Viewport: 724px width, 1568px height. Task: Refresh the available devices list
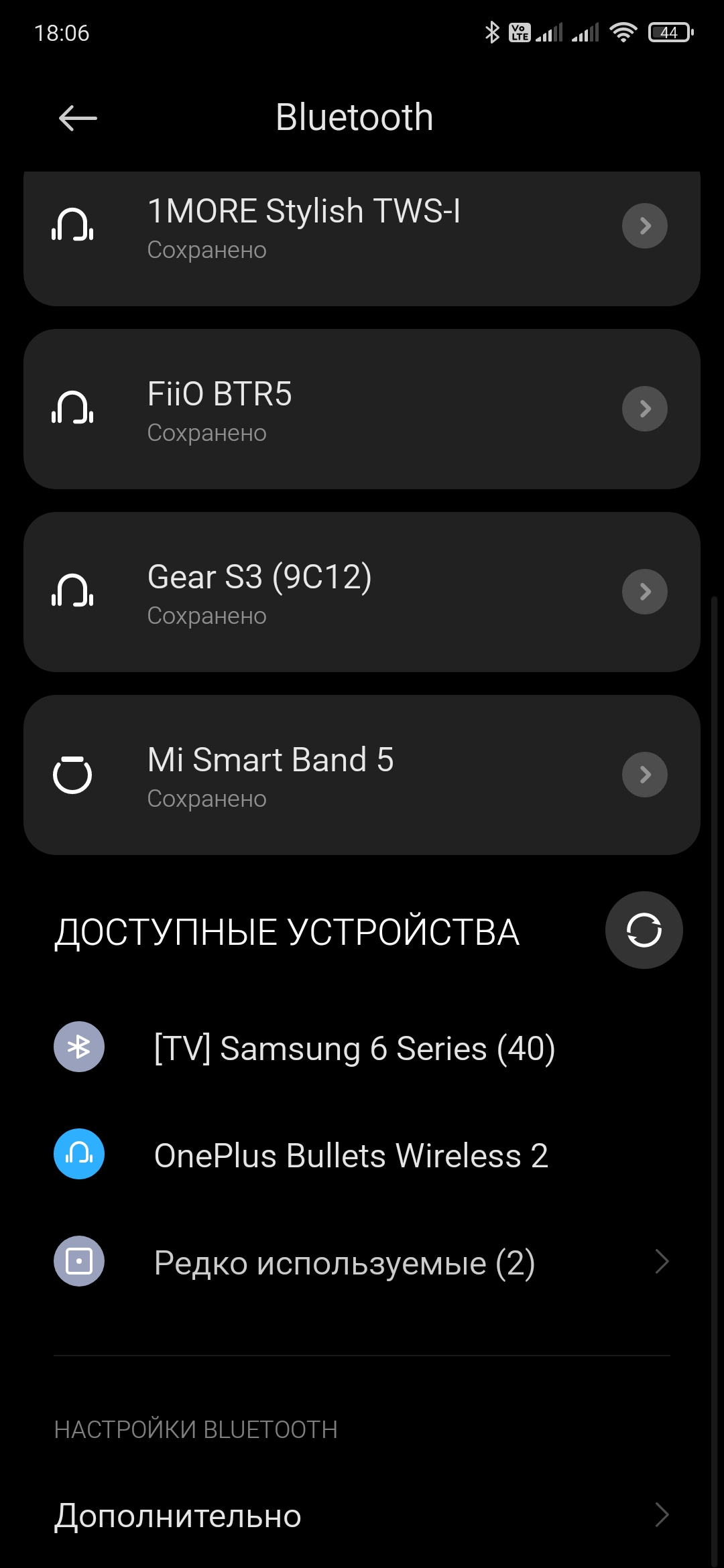644,930
